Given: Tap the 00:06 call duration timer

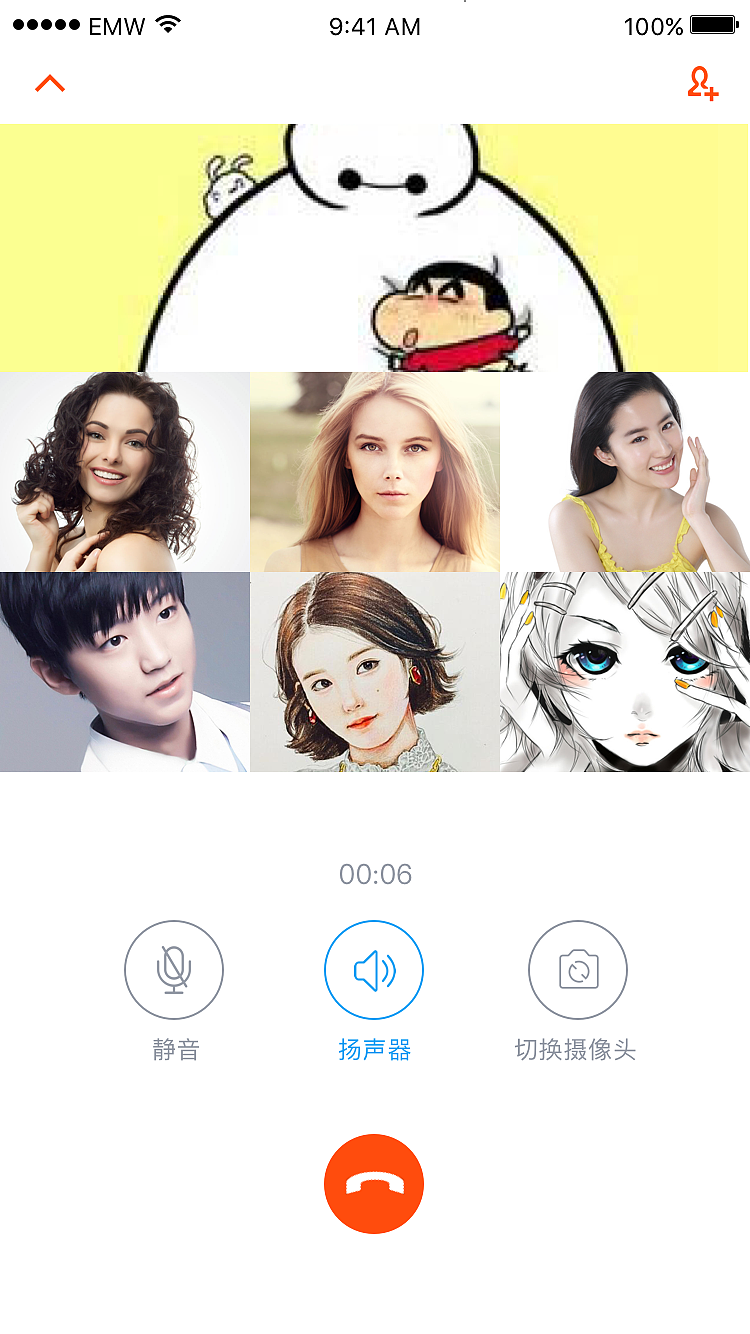Looking at the screenshot, I should [374, 874].
